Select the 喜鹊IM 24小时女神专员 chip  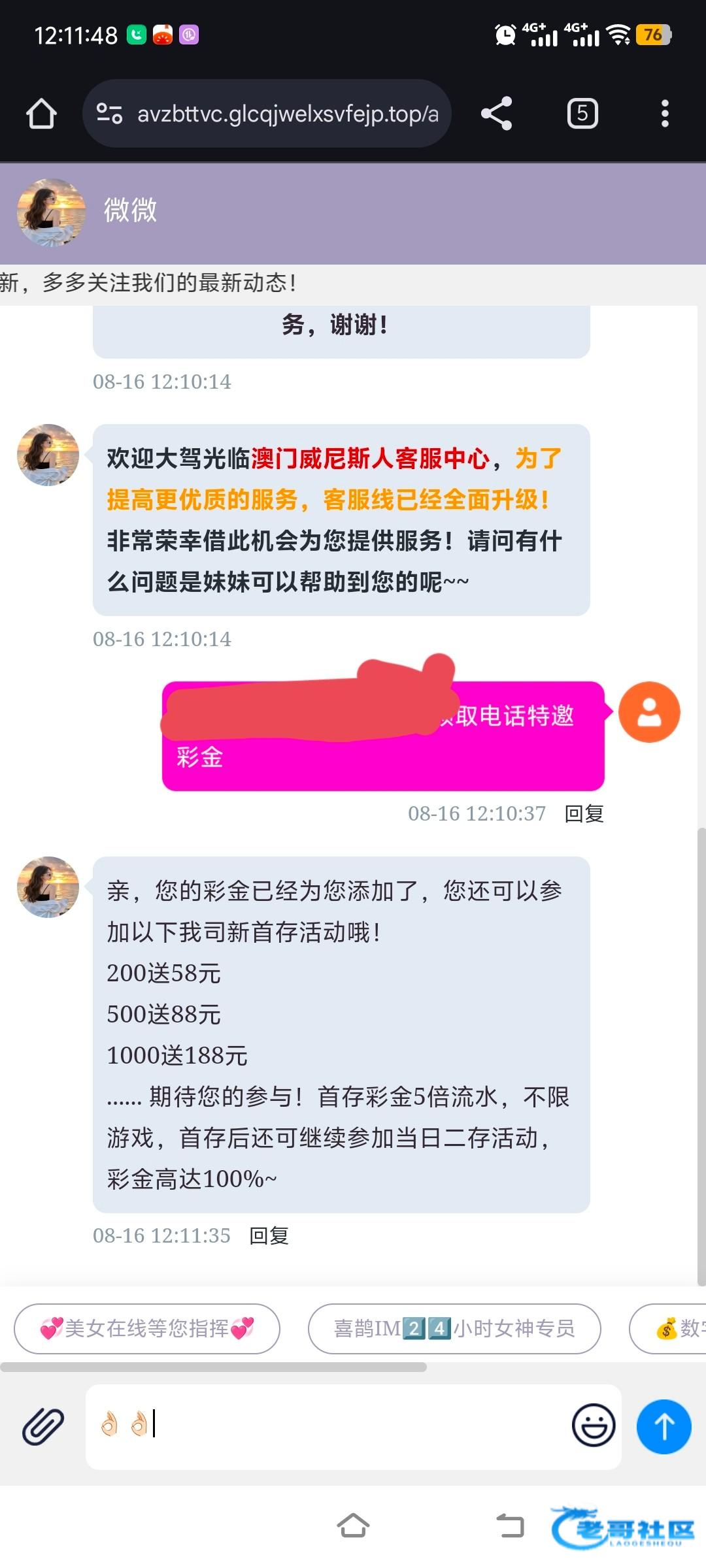click(x=454, y=1328)
